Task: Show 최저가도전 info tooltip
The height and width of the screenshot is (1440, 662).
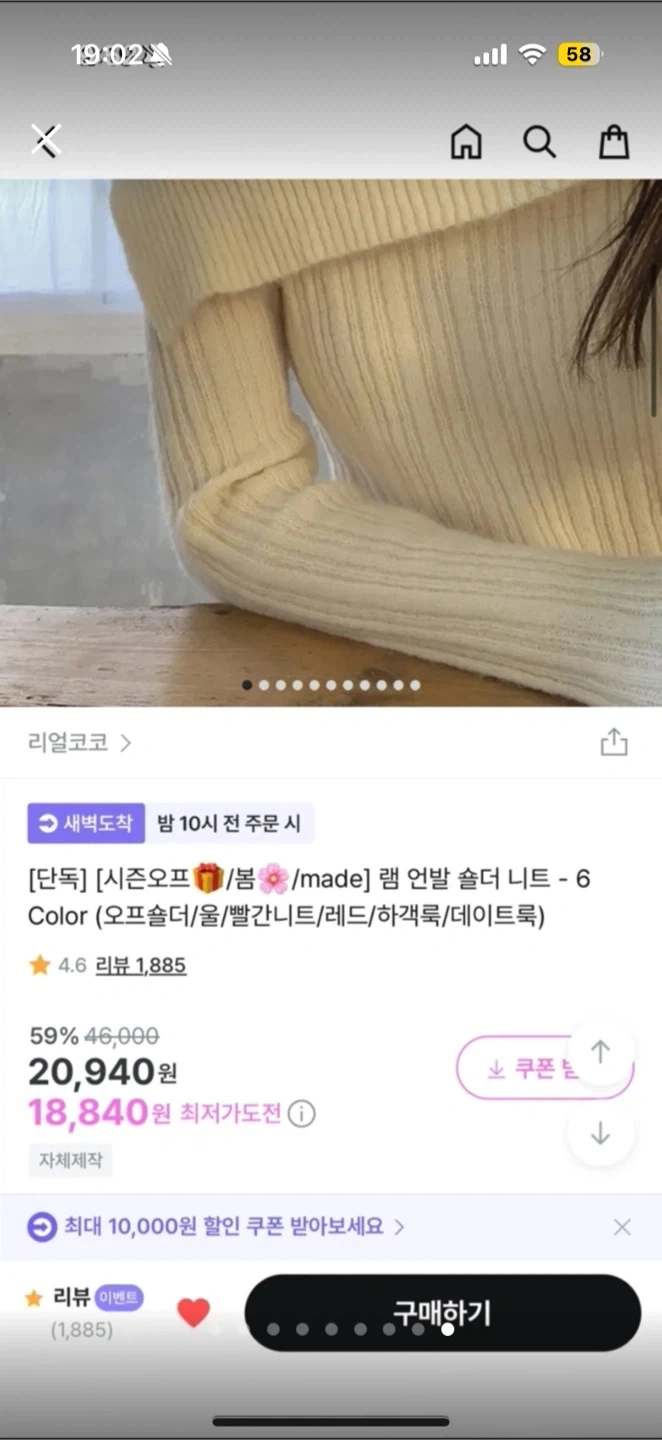Action: [x=302, y=1114]
